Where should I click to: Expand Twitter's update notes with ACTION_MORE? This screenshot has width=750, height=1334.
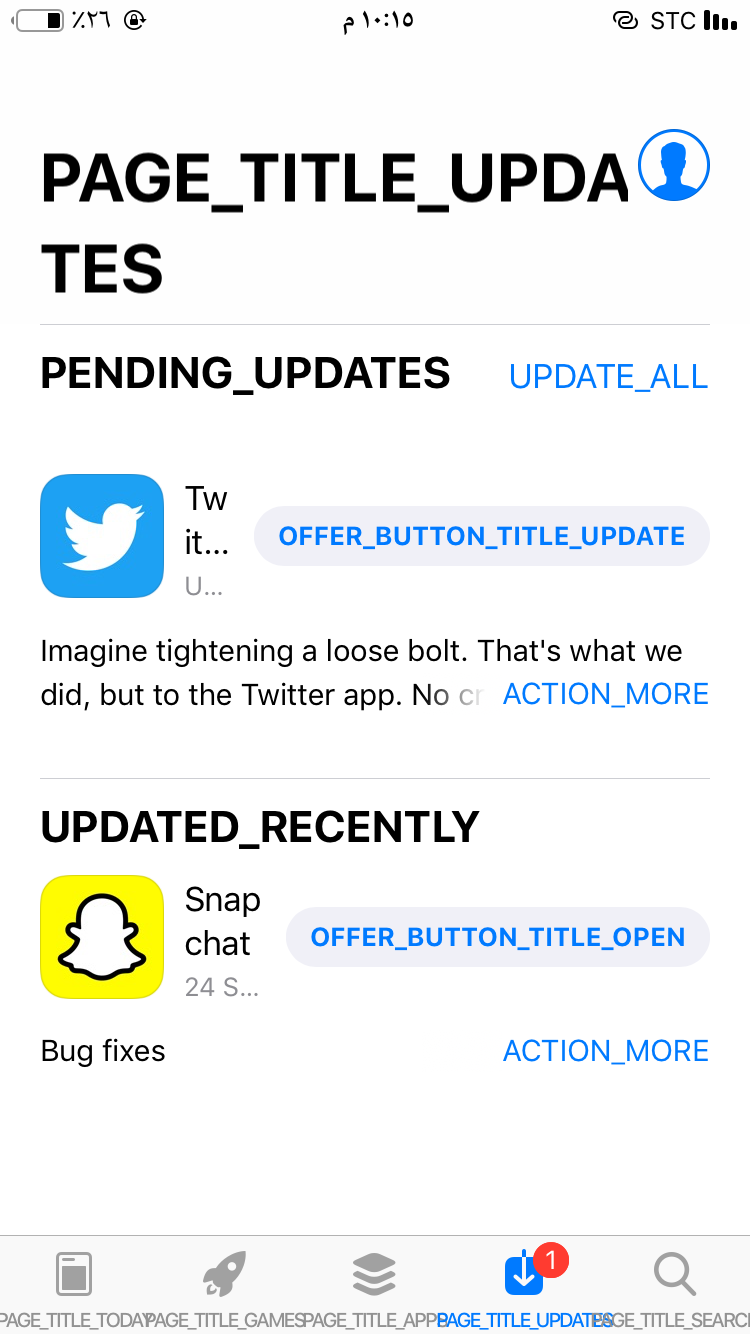[606, 694]
